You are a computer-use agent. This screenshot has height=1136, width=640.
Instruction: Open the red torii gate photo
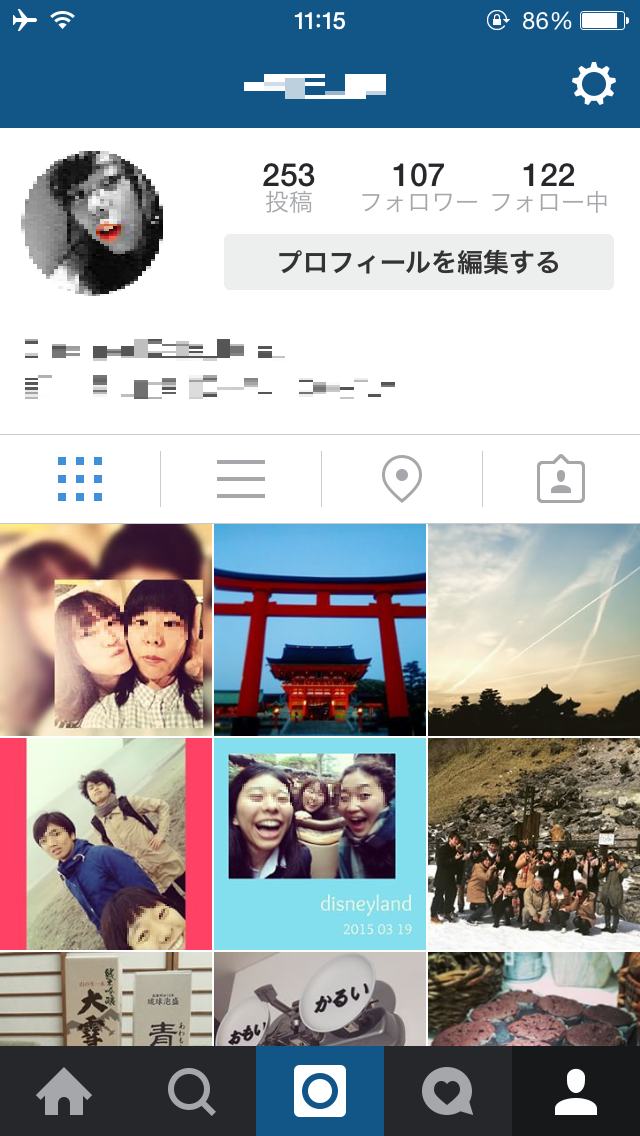[x=320, y=630]
